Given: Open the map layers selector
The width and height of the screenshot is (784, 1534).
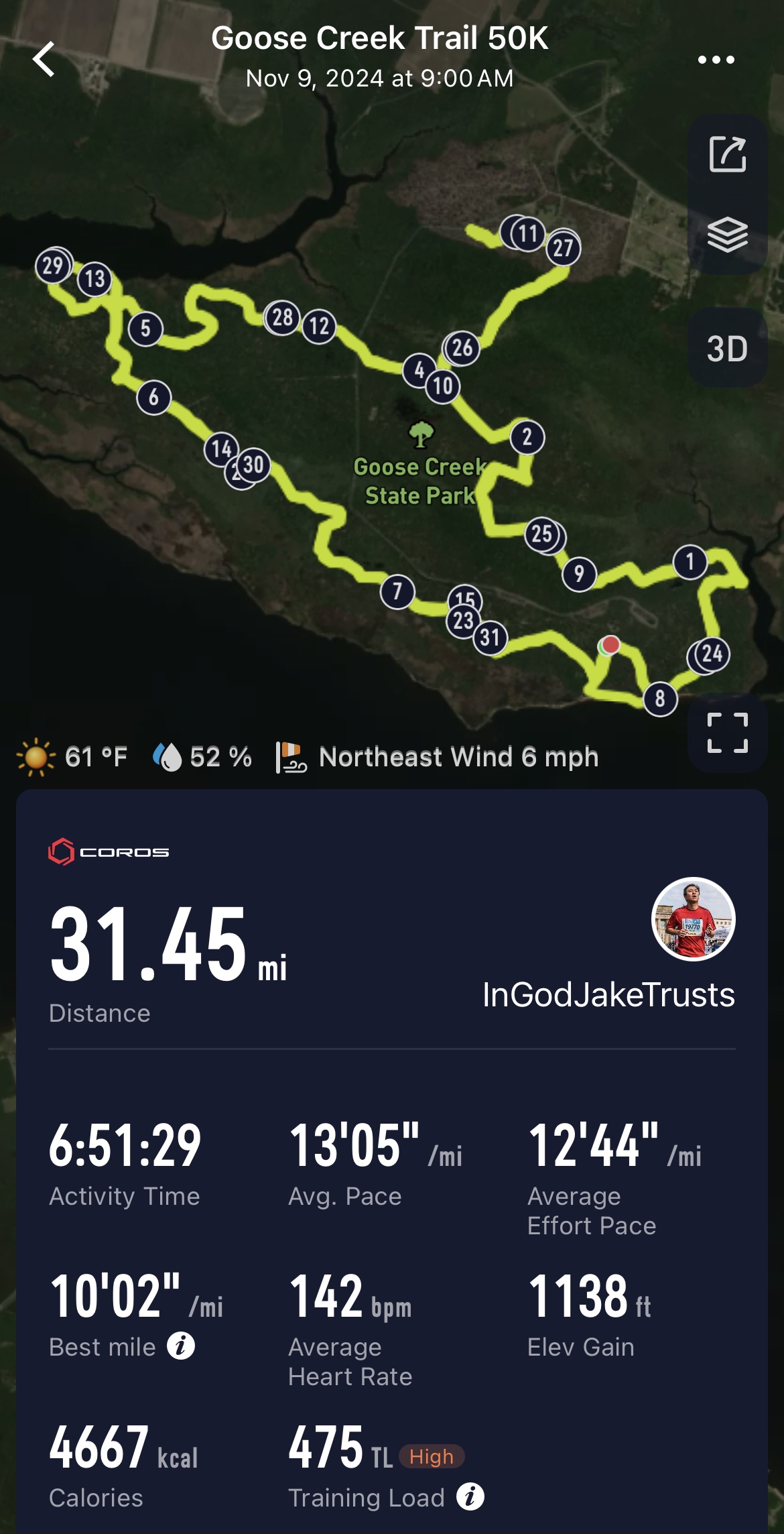Looking at the screenshot, I should pos(727,235).
